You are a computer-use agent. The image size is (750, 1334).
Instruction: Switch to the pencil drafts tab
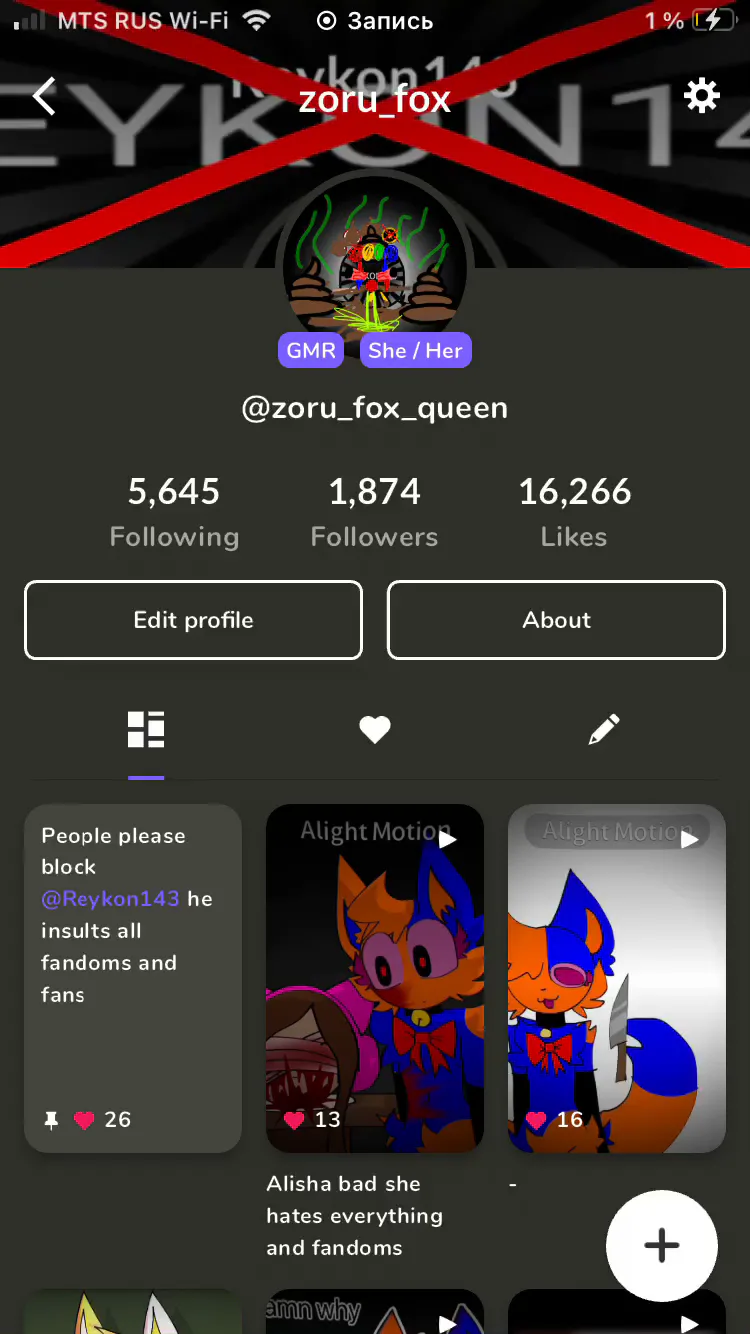pos(604,730)
